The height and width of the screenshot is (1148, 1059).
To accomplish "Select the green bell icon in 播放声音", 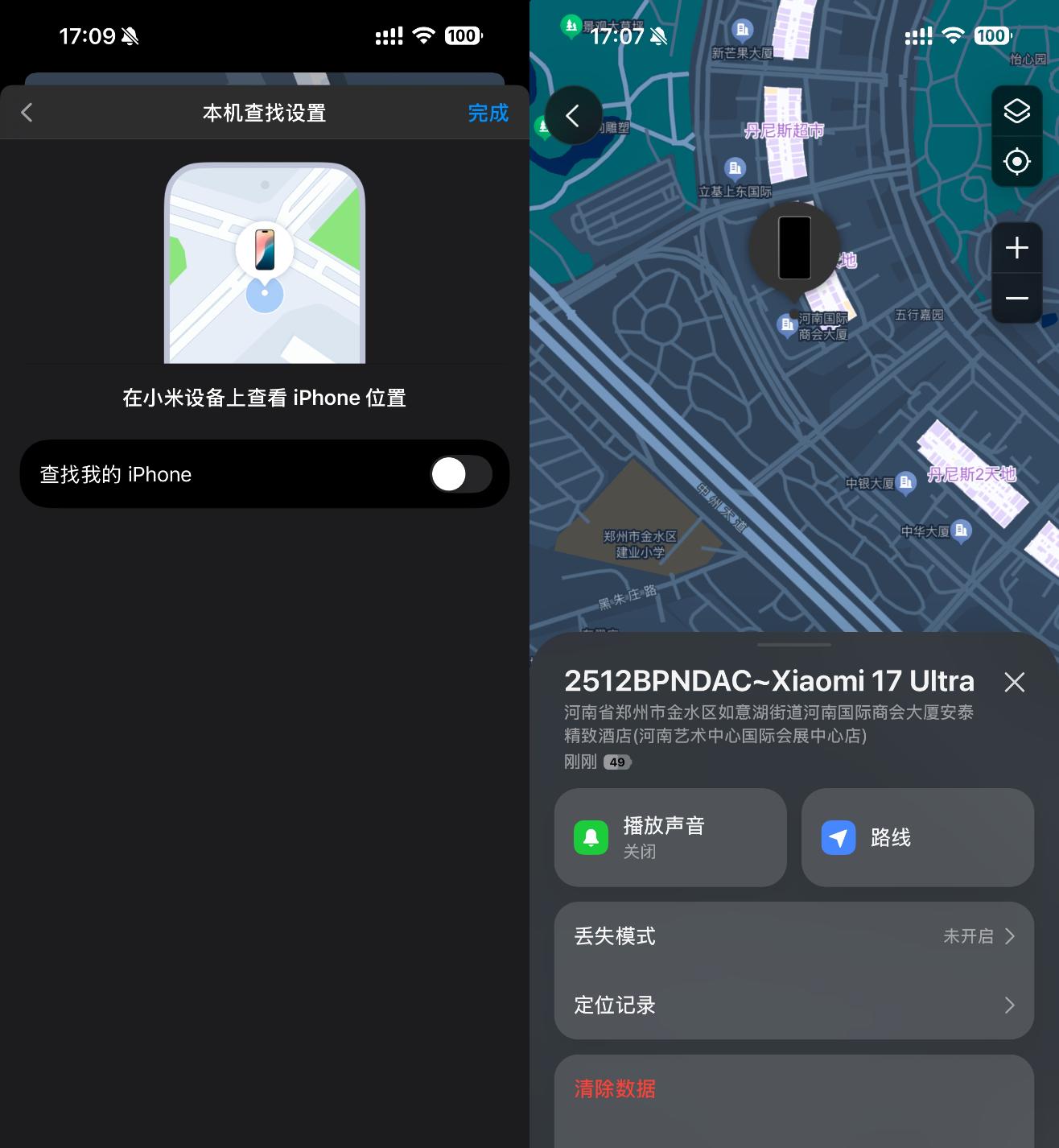I will 591,837.
